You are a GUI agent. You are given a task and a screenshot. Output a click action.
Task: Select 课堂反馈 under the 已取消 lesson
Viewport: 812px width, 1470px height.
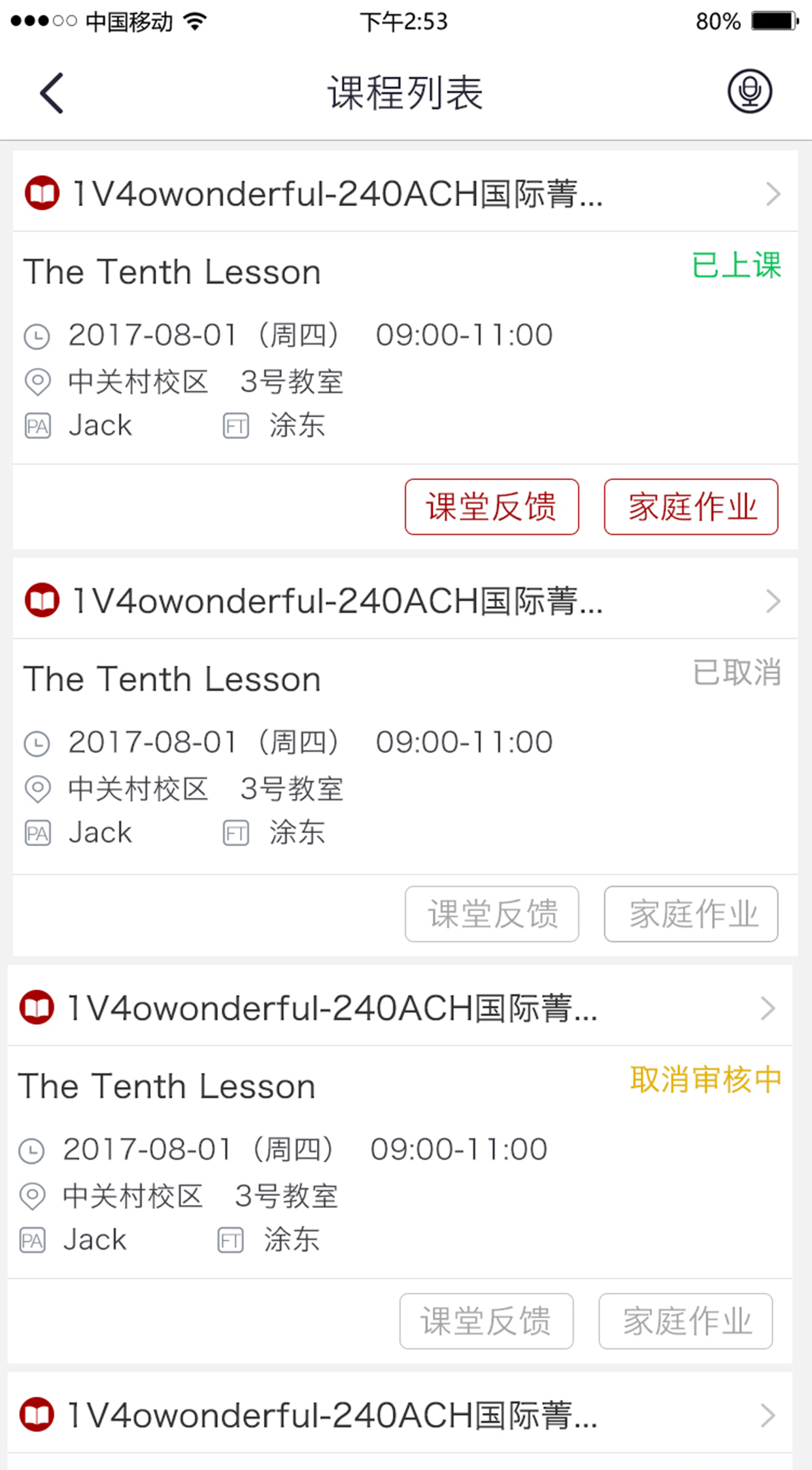[x=492, y=914]
